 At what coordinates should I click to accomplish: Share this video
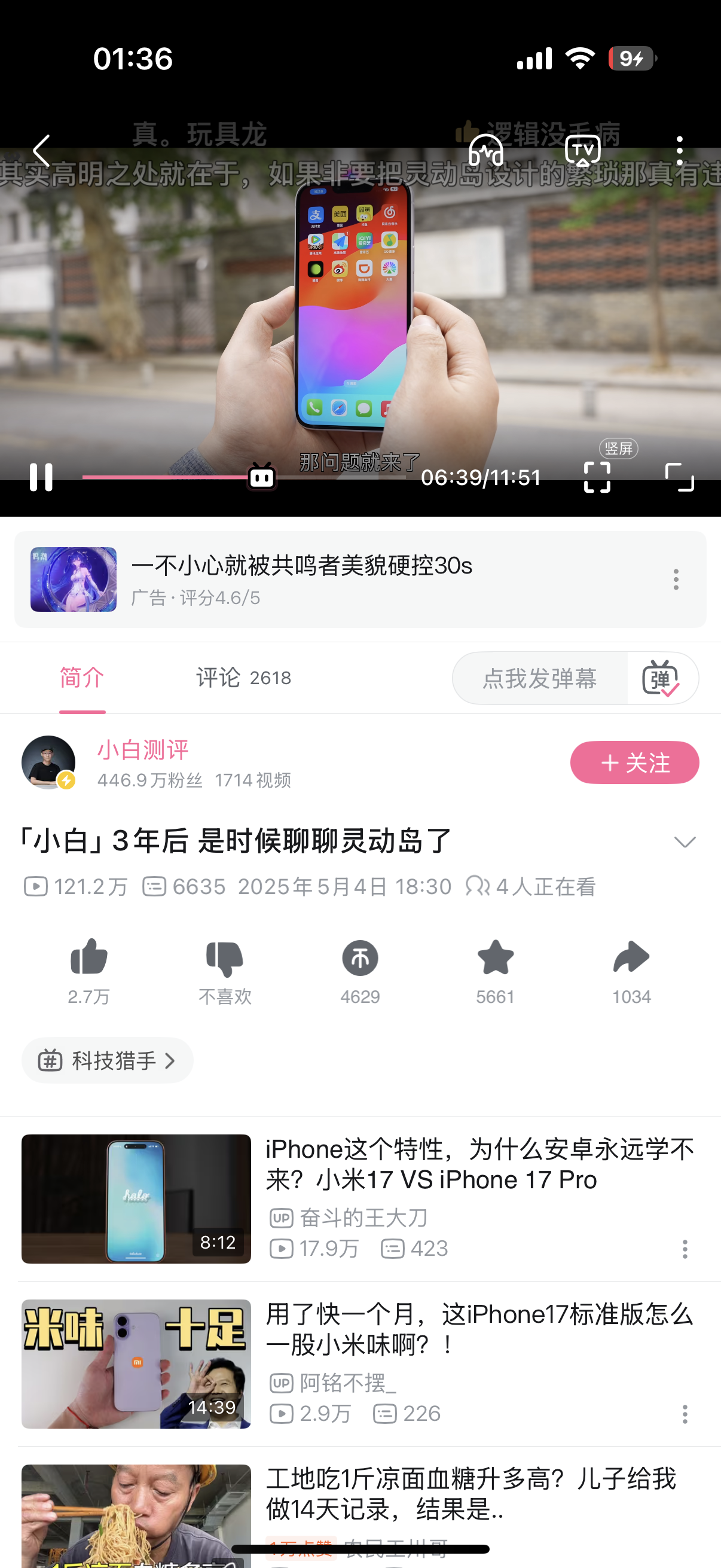pyautogui.click(x=631, y=958)
